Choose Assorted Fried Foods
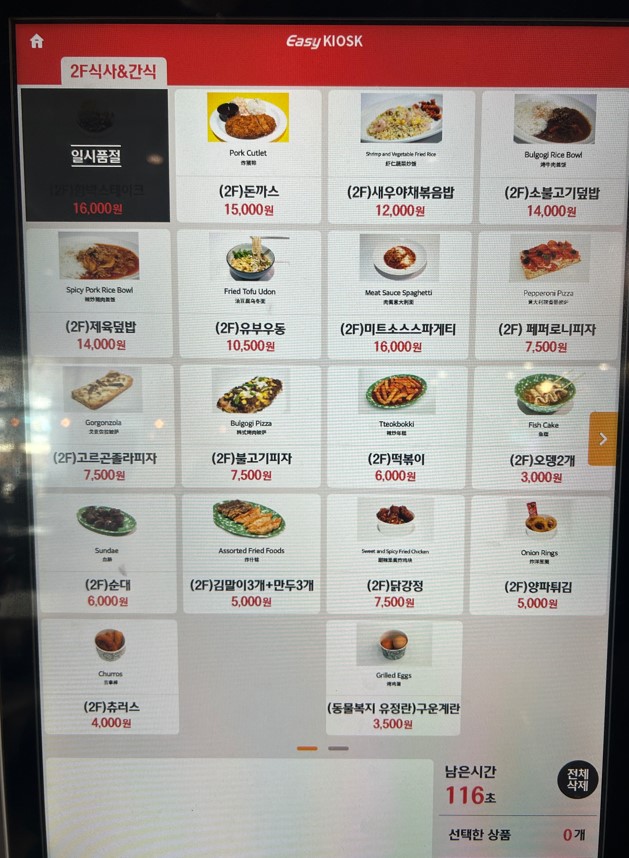 pos(251,553)
